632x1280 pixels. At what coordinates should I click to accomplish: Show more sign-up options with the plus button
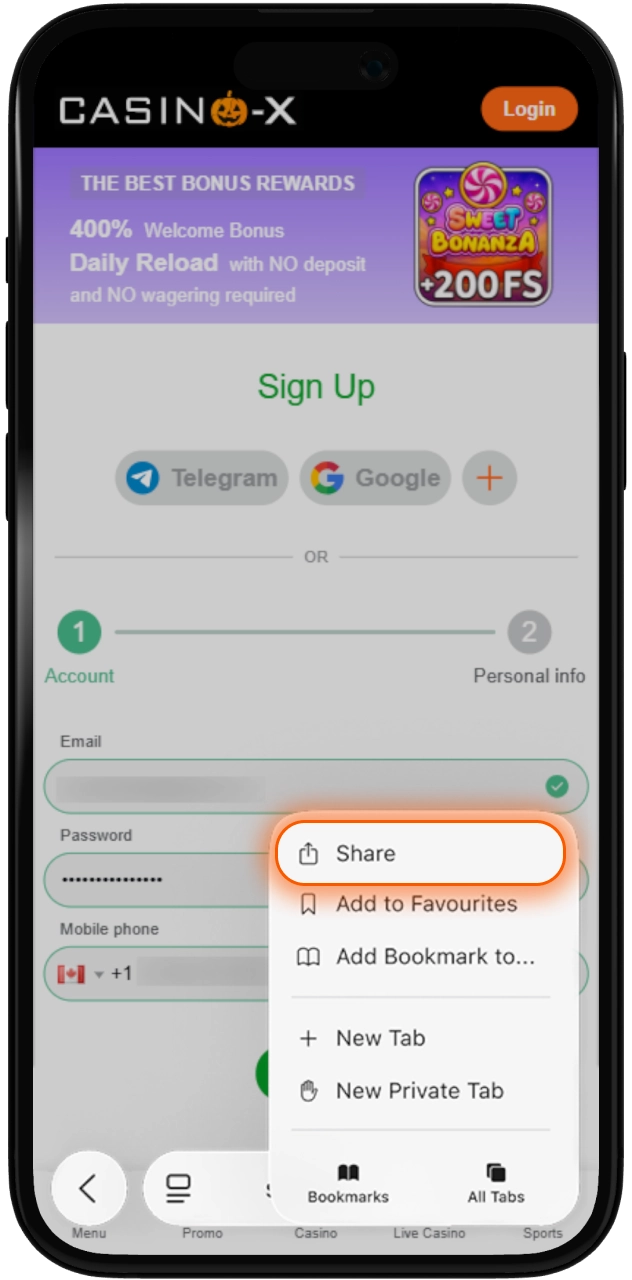tap(489, 478)
